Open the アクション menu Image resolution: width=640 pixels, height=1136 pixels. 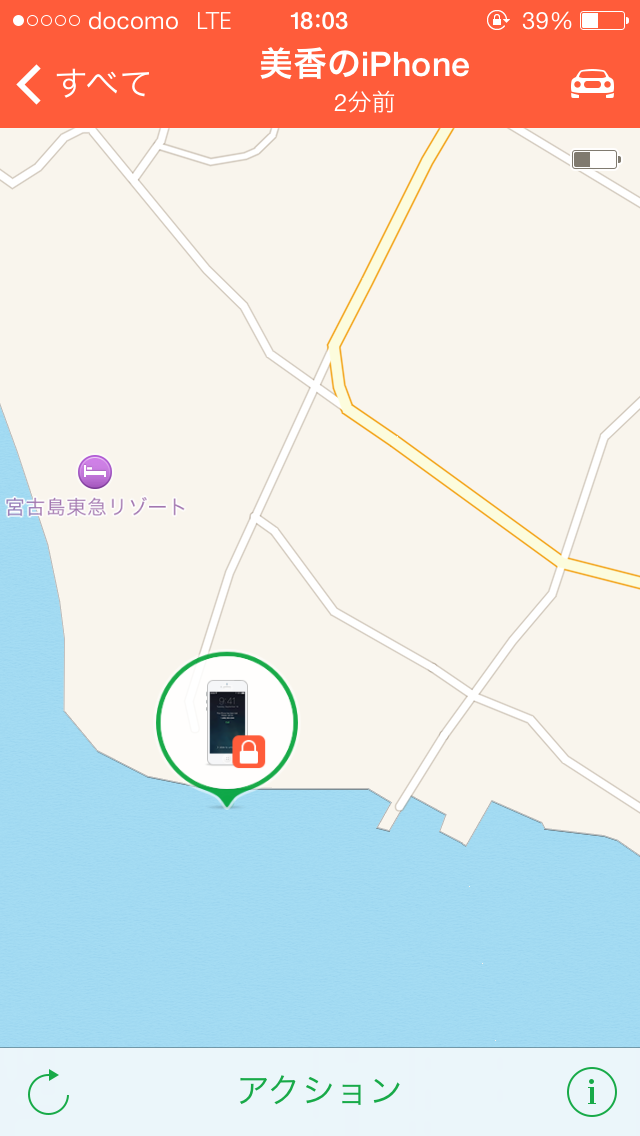(320, 1090)
